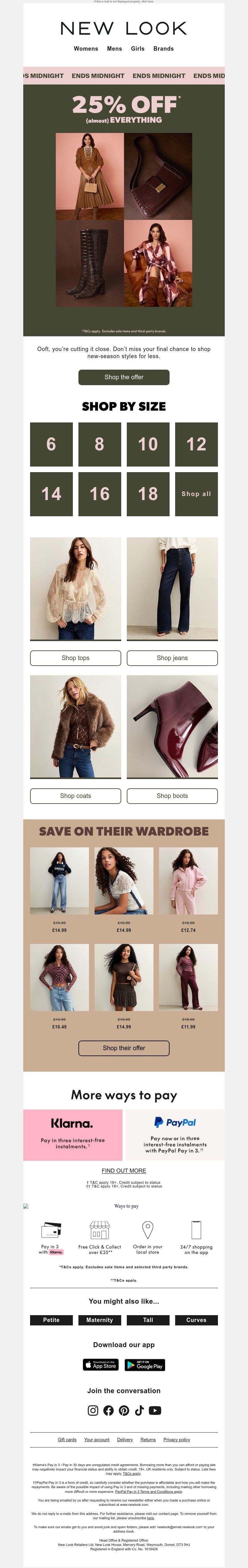This screenshot has width=248, height=1568.
Task: Tap Shop coats button
Action: 75,795
